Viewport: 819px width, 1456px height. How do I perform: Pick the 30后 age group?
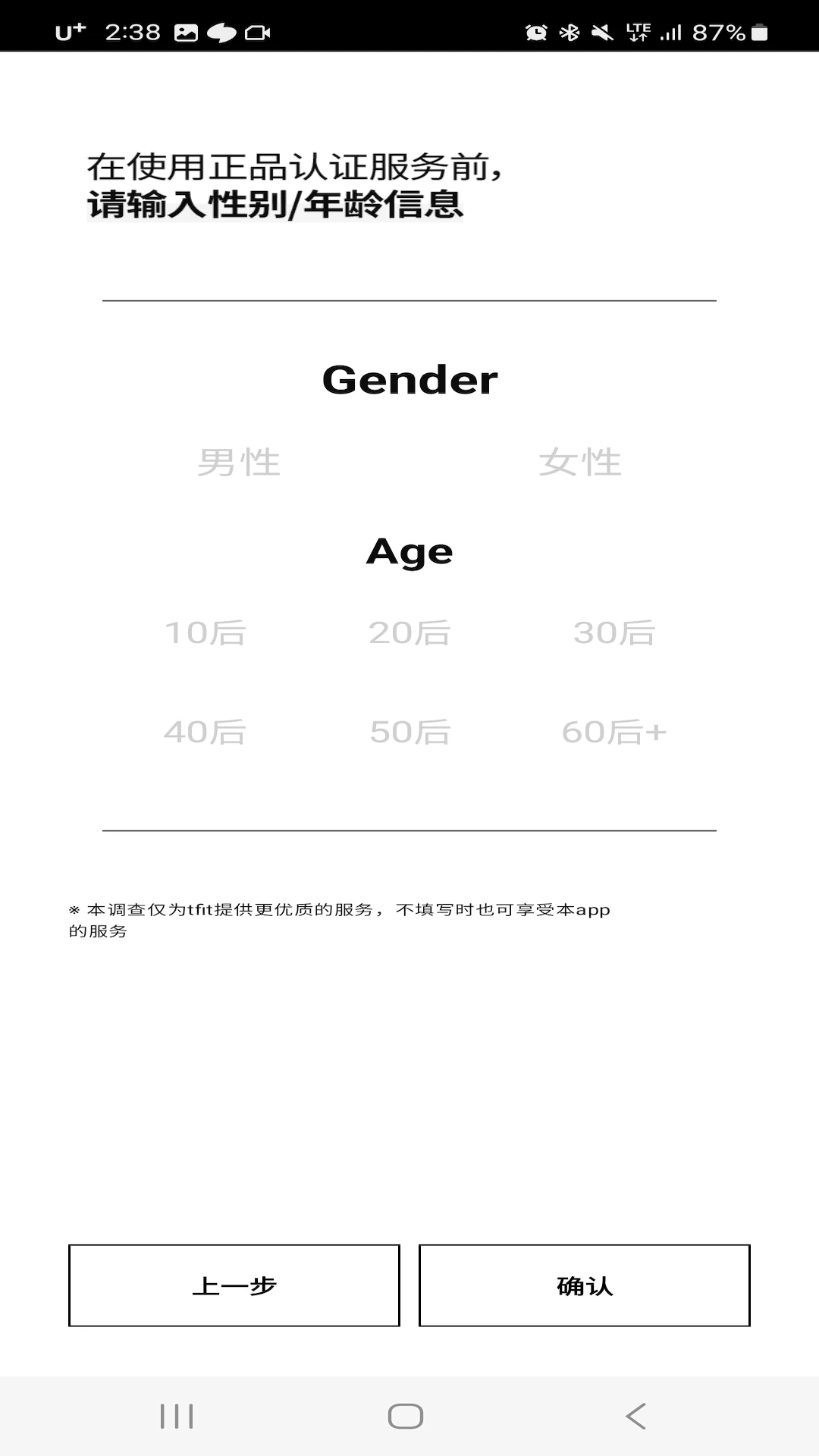click(614, 633)
